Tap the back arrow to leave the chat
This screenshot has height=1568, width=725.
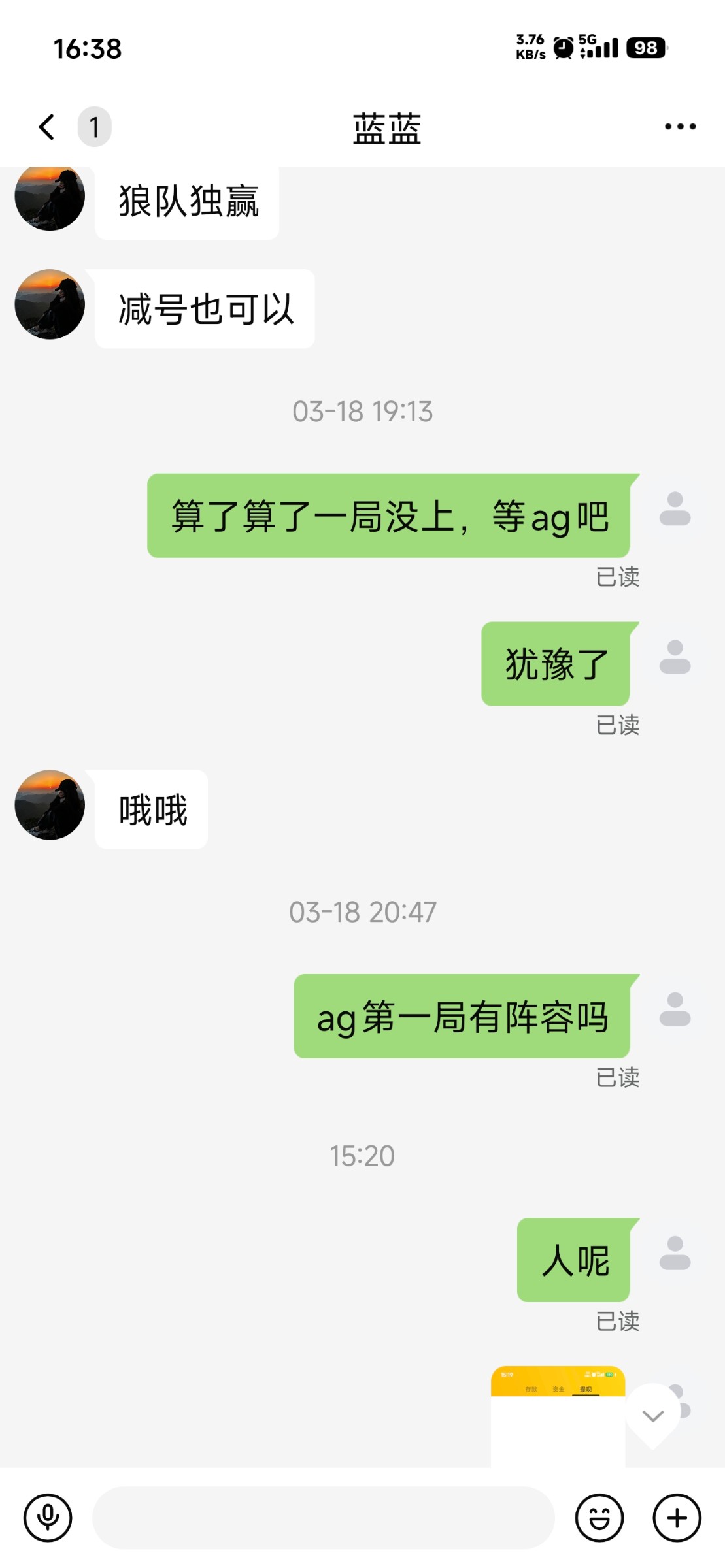[46, 128]
